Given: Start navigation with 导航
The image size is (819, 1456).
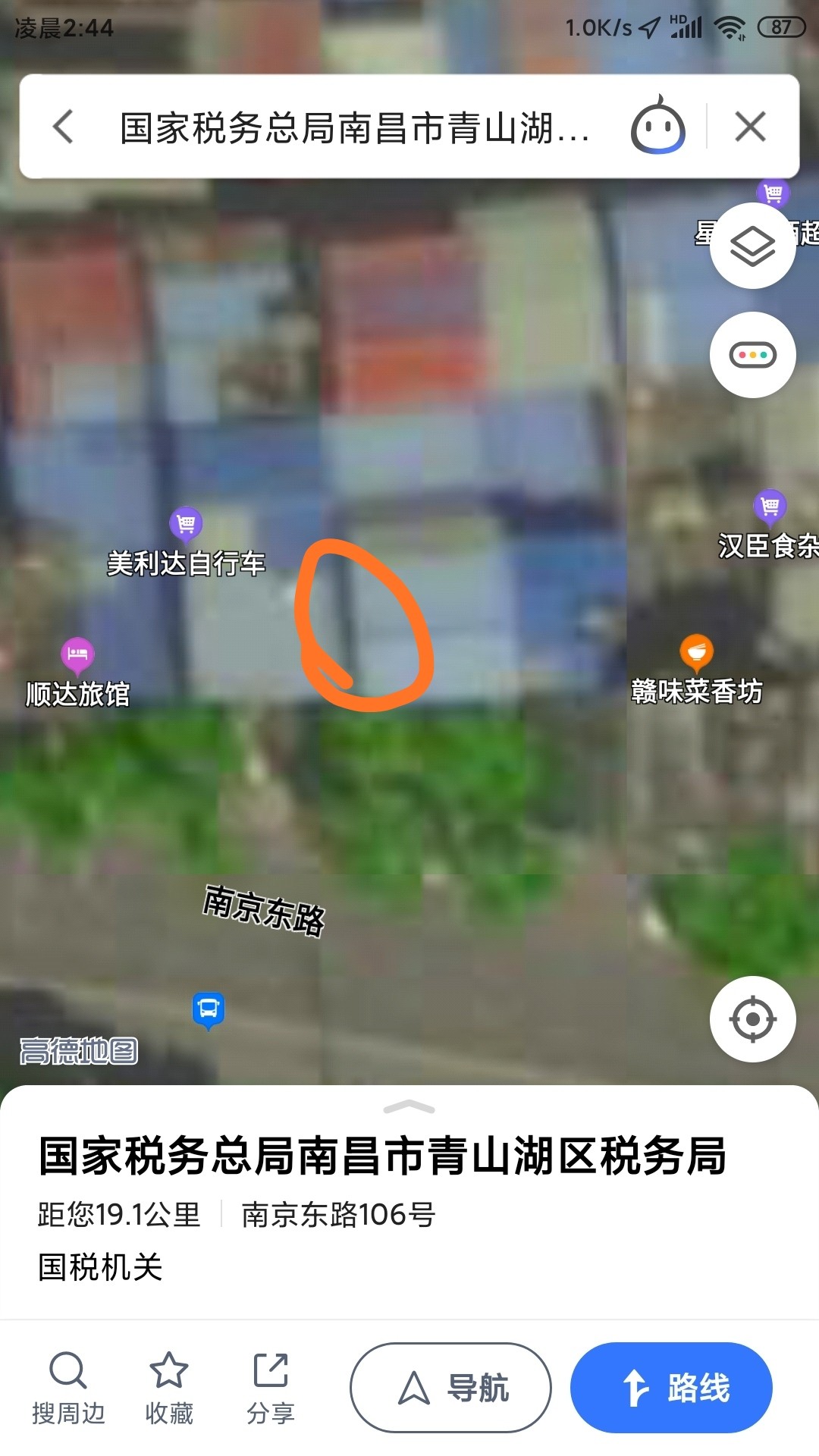Looking at the screenshot, I should pos(450,1388).
